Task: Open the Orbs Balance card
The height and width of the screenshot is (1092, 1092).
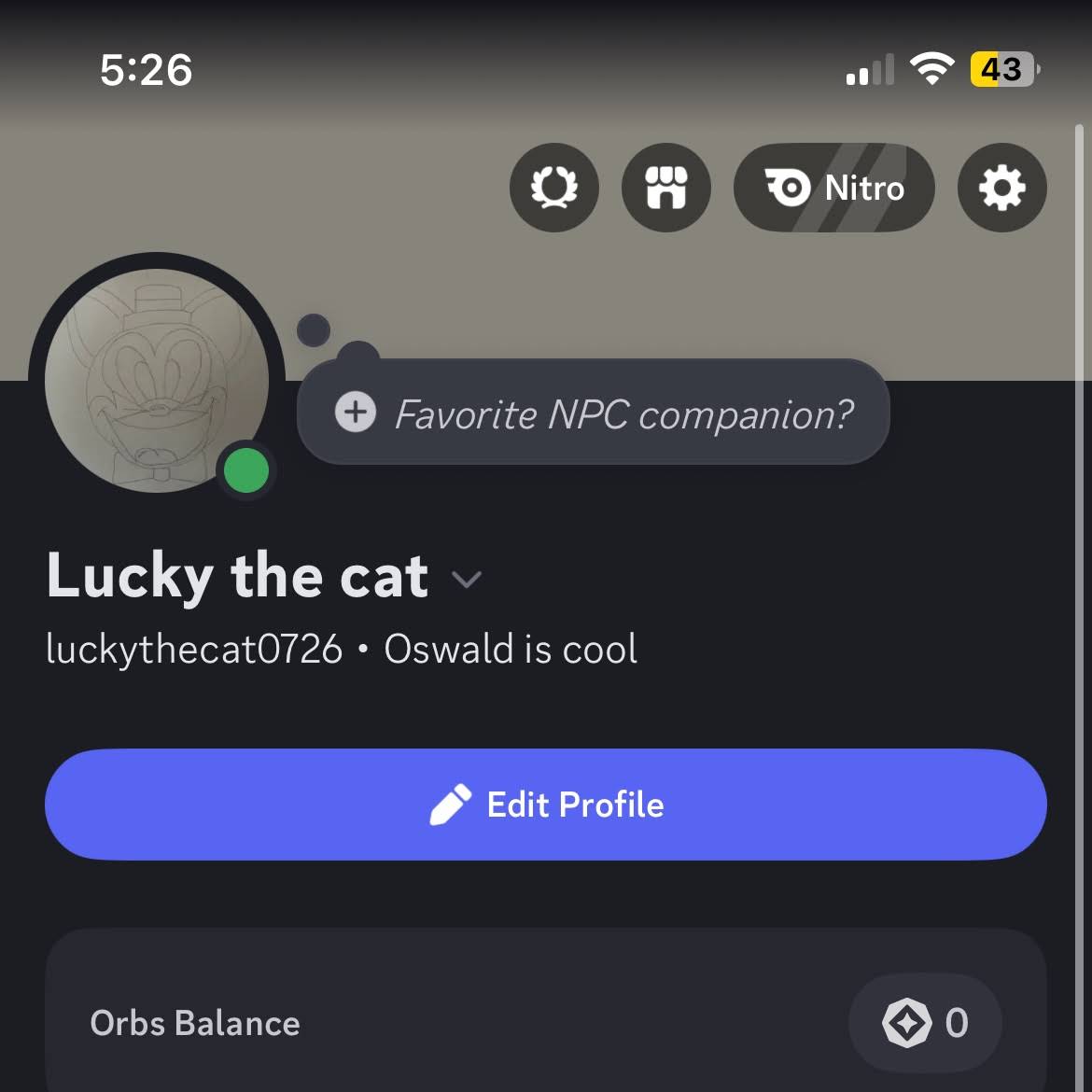Action: click(546, 1022)
